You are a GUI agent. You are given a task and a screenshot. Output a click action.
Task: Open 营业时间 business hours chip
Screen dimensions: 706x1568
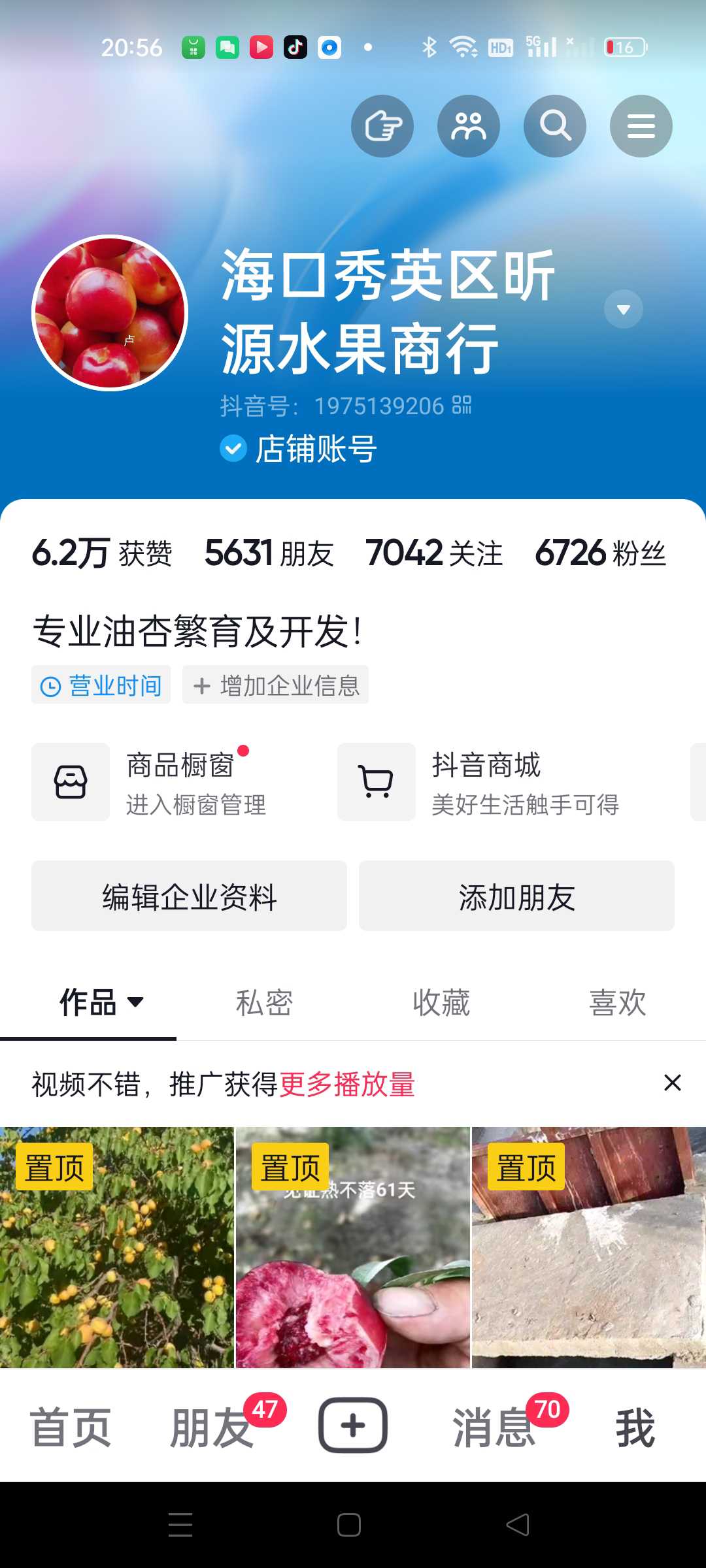coord(101,685)
